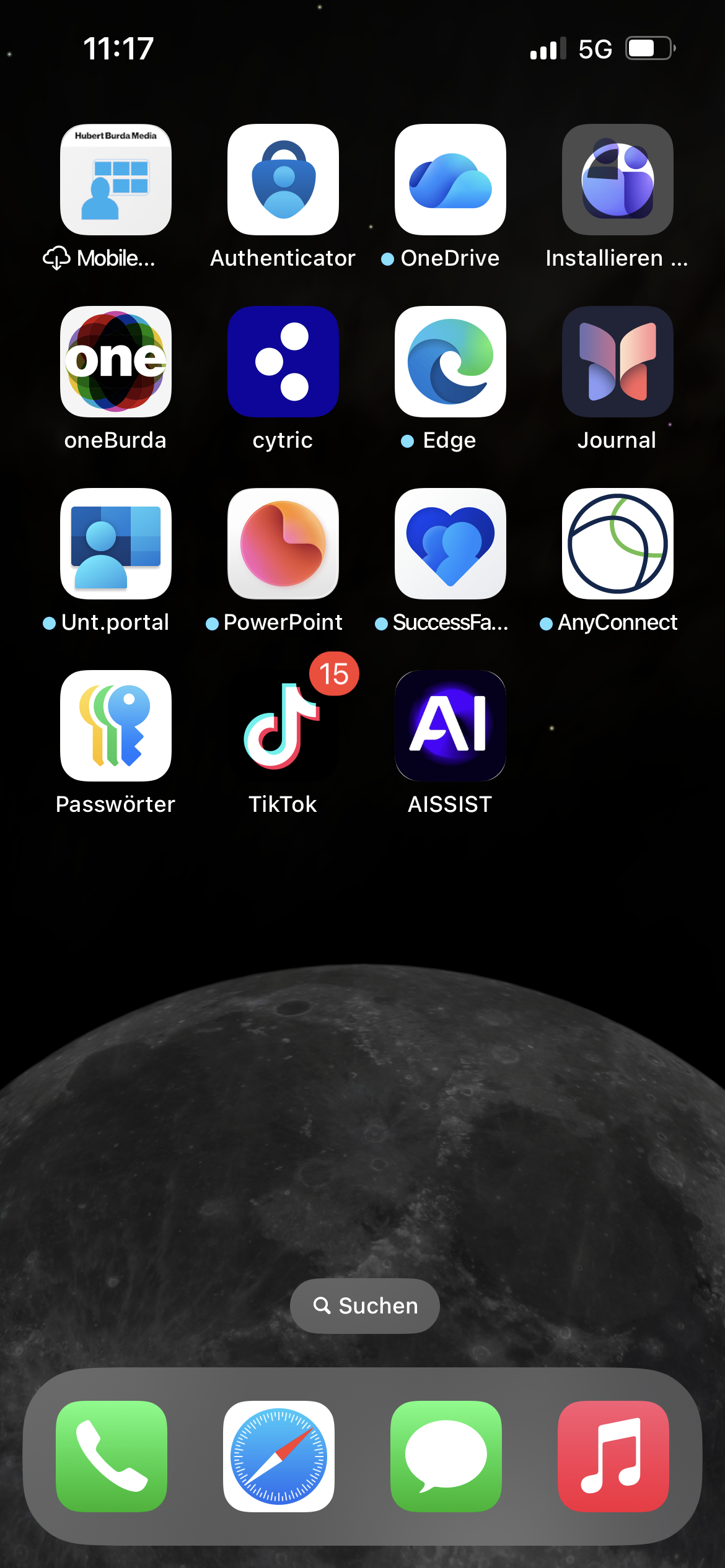Tap the Suchen search pill
Screen dimensions: 725x1568
(365, 1306)
